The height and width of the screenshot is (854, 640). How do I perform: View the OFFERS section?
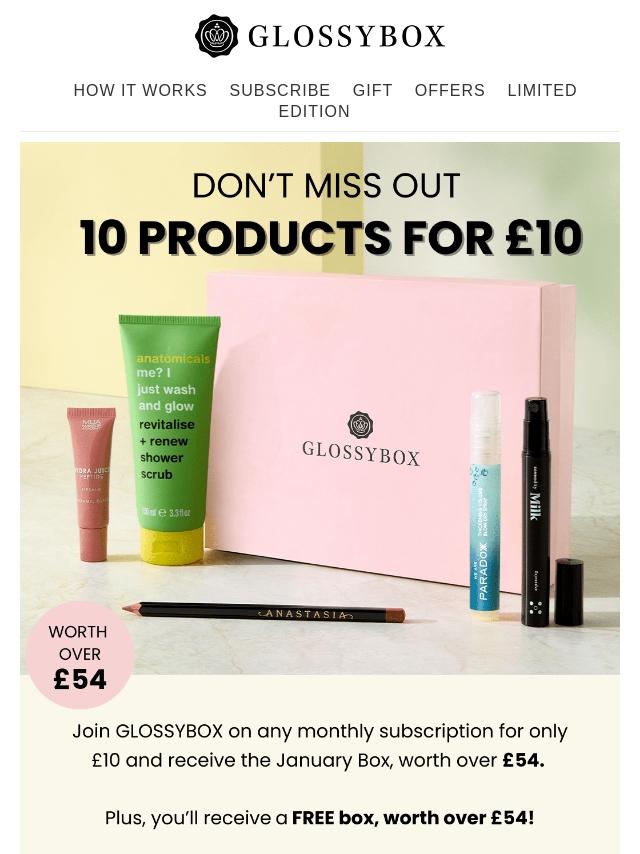pos(449,90)
